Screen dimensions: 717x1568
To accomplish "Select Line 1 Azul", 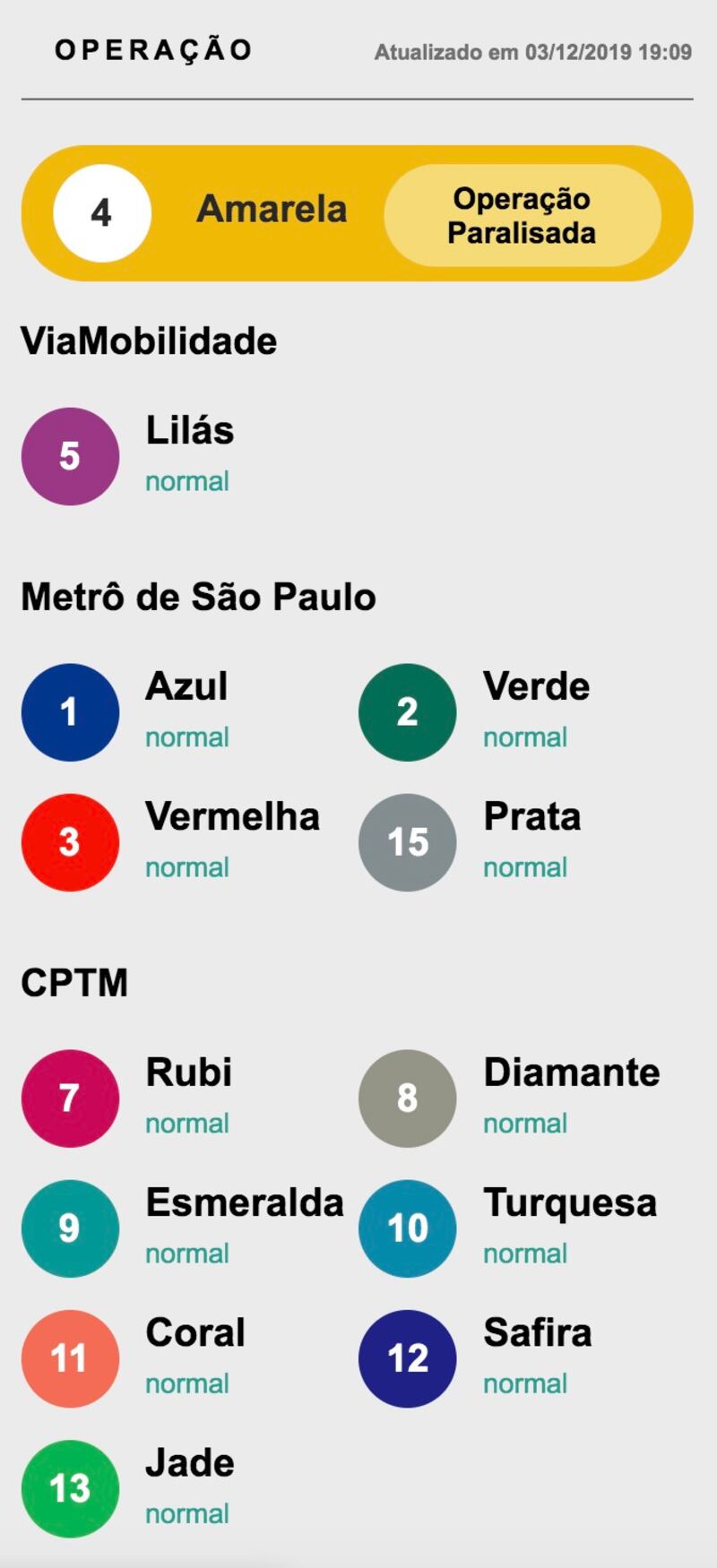I will (70, 712).
